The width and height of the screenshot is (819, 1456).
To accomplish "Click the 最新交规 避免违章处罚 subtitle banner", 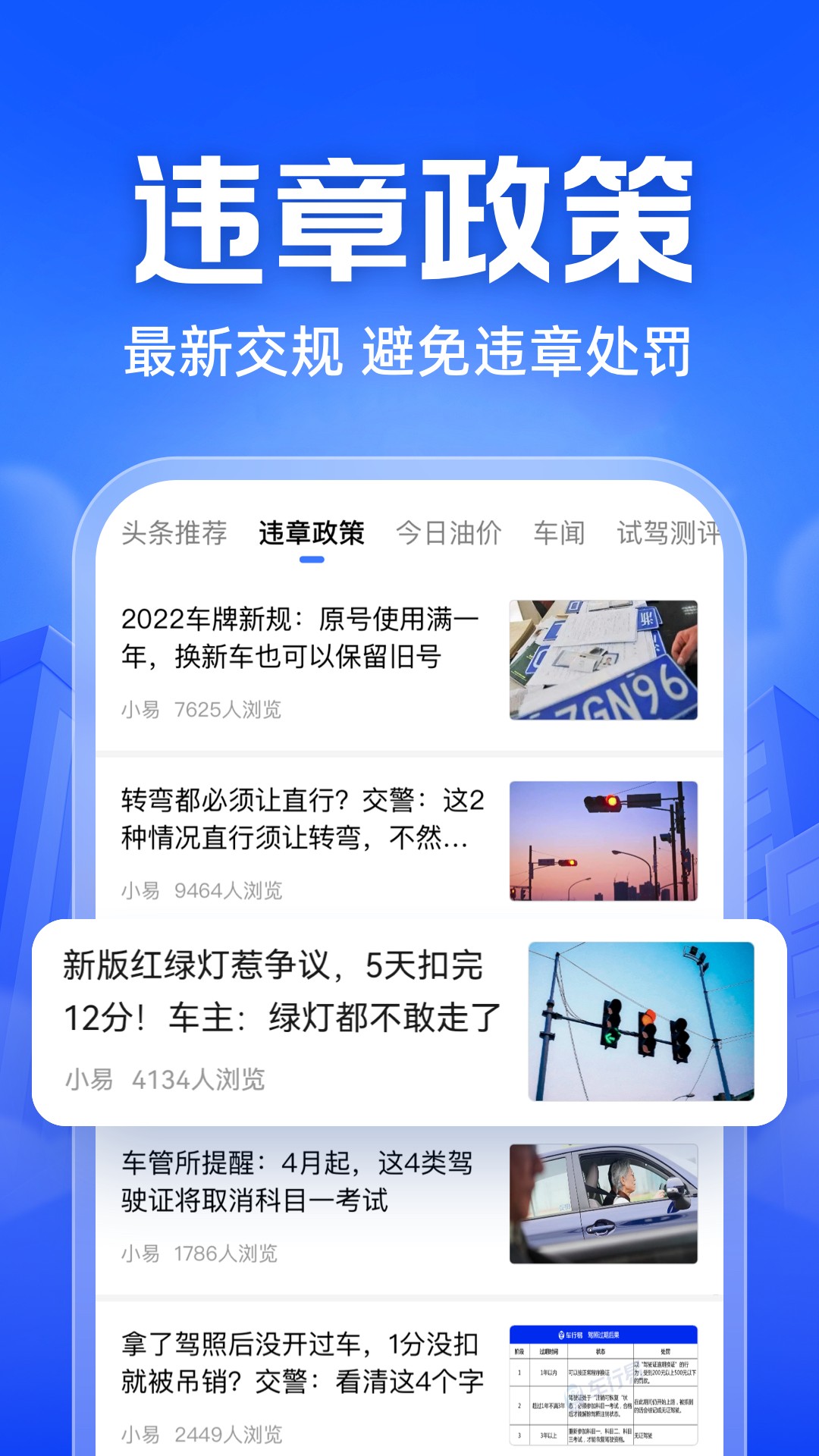I will click(409, 349).
